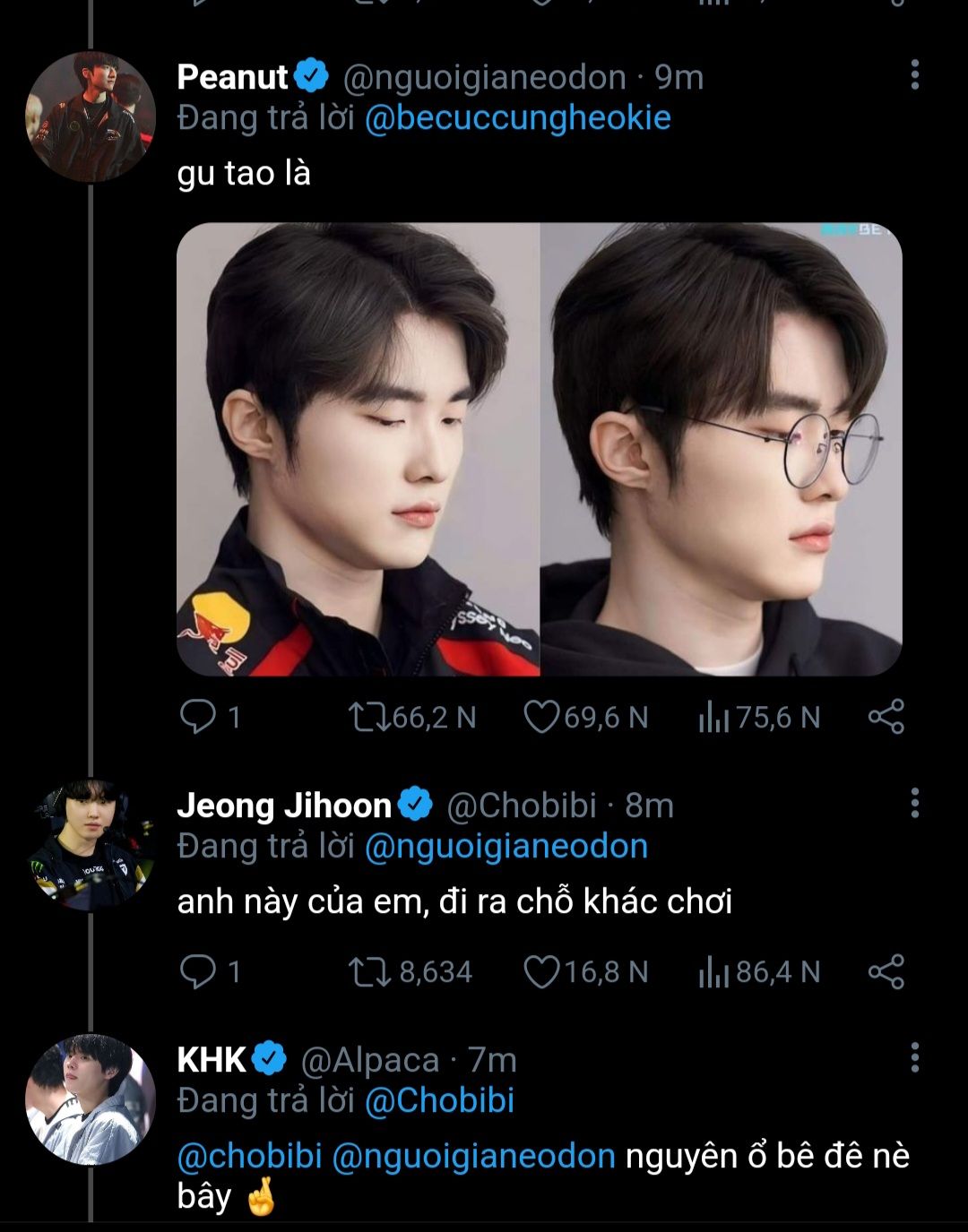This screenshot has width=968, height=1232.
Task: Like Jeong Jihoon's tweet
Action: (x=541, y=972)
